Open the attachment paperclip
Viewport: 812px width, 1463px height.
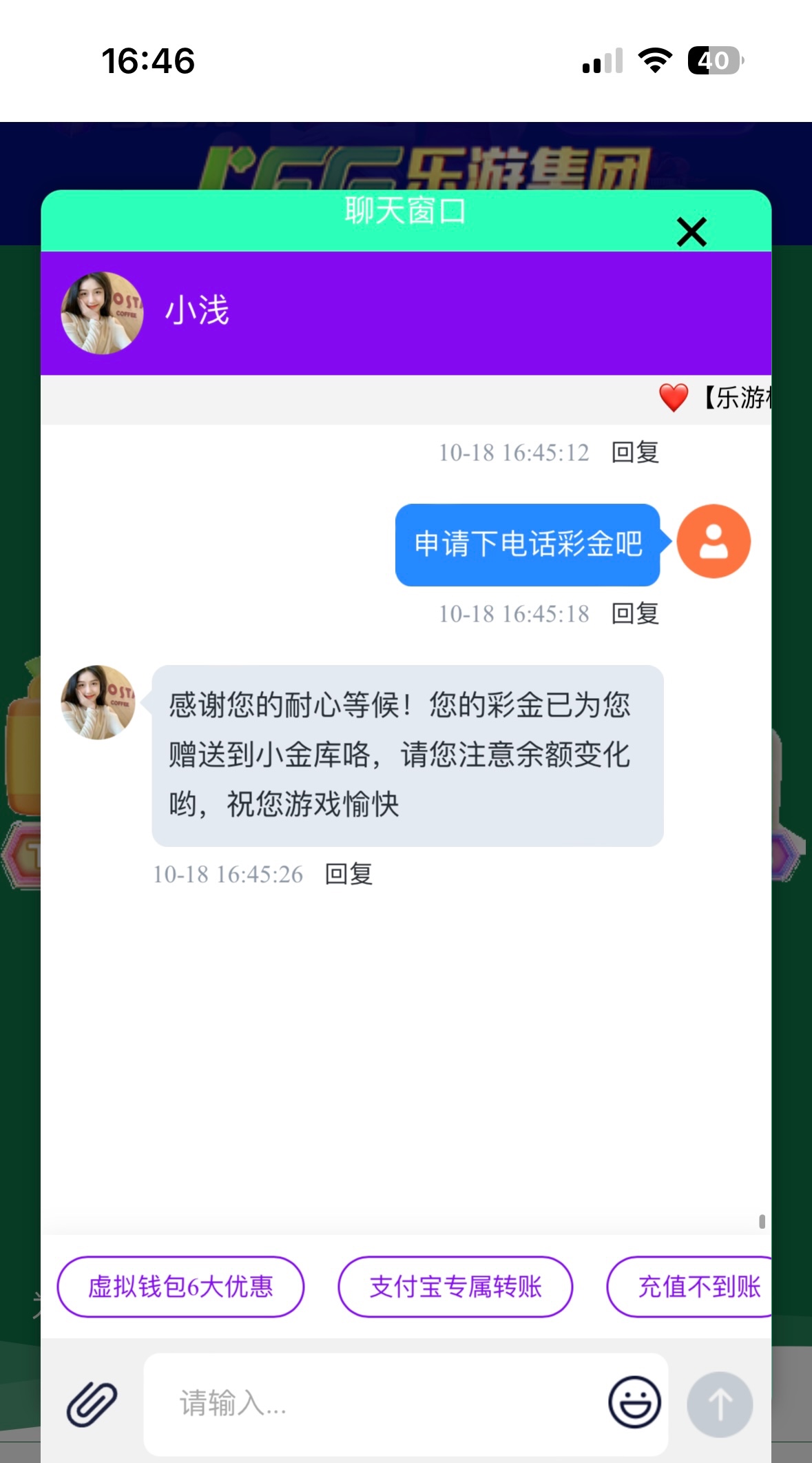(92, 1404)
